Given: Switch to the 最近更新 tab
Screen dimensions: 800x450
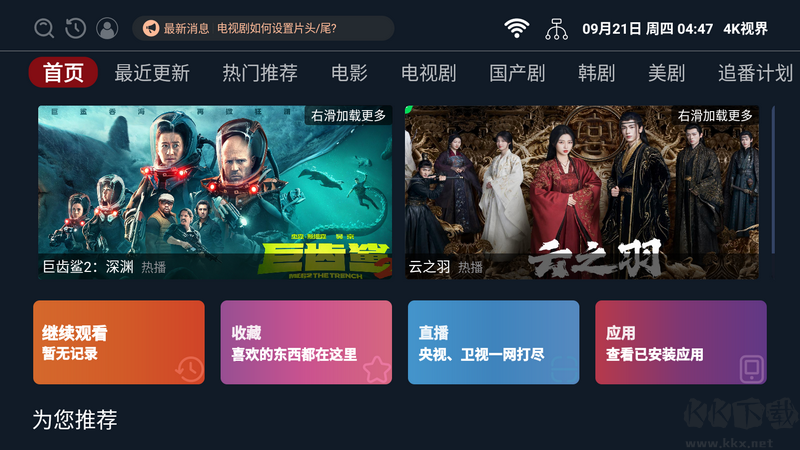Looking at the screenshot, I should (152, 73).
